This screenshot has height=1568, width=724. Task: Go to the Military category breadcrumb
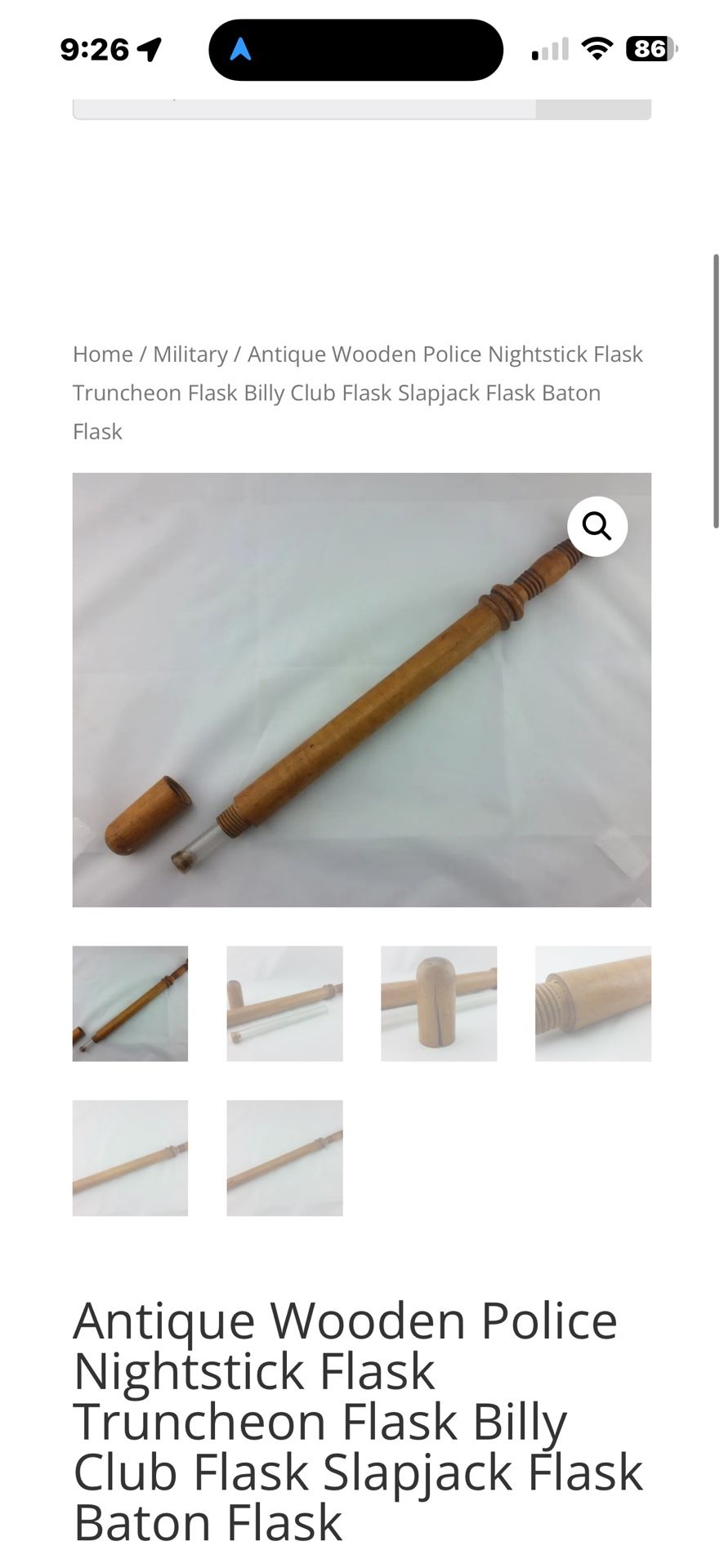[x=190, y=354]
